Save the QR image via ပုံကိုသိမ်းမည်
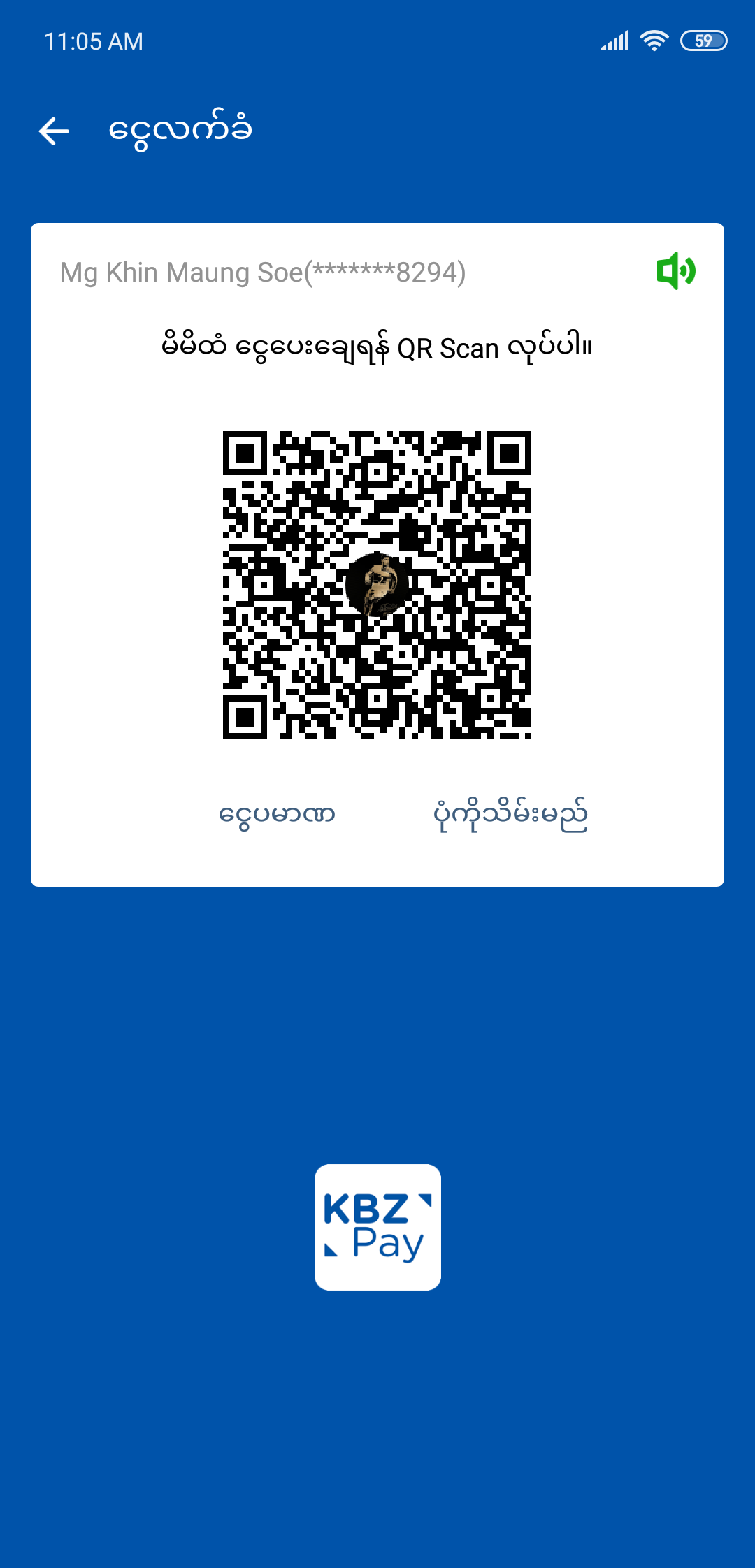The width and height of the screenshot is (755, 1568). pyautogui.click(x=510, y=815)
